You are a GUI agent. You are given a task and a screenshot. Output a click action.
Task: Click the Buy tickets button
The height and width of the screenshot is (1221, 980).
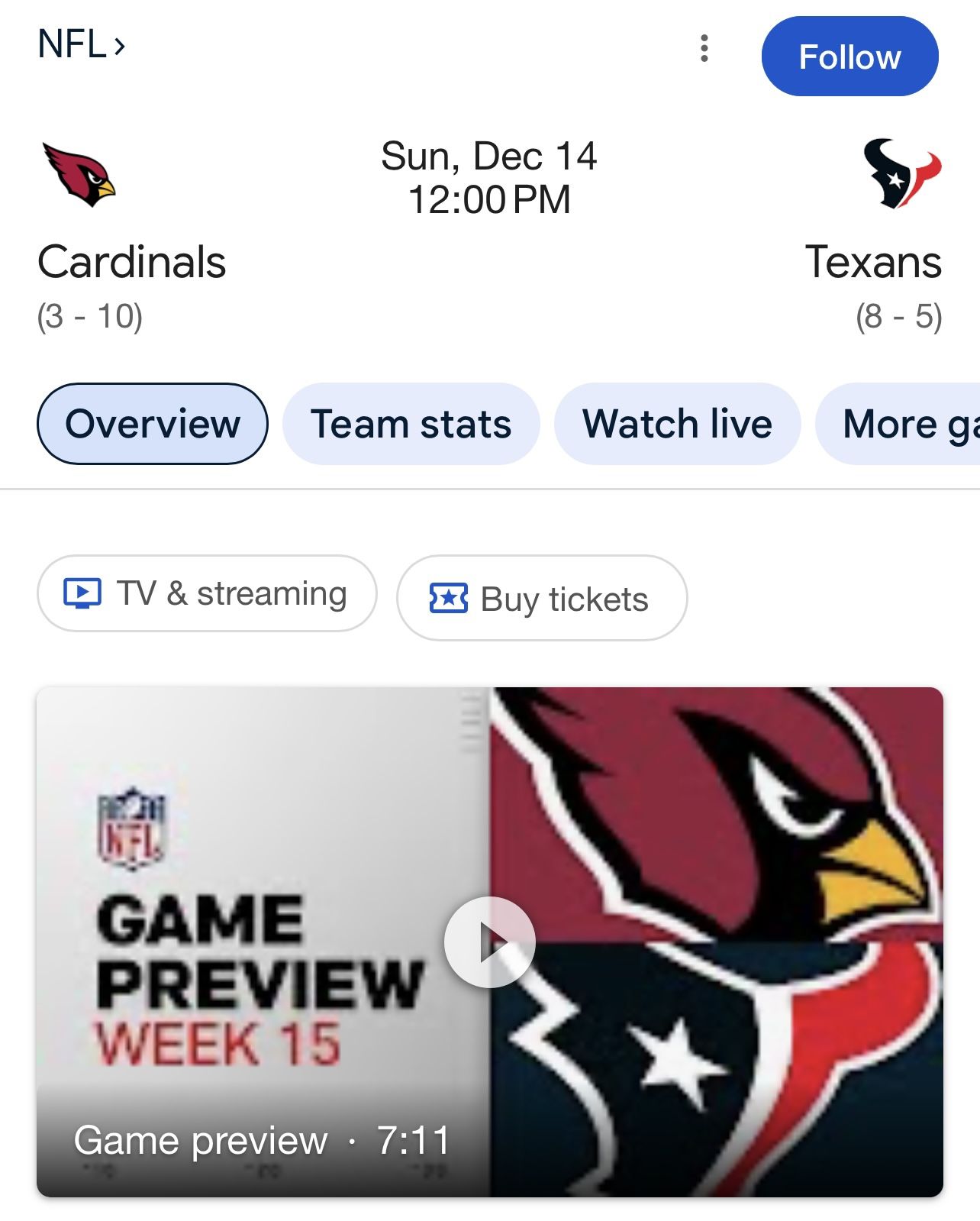coord(542,599)
